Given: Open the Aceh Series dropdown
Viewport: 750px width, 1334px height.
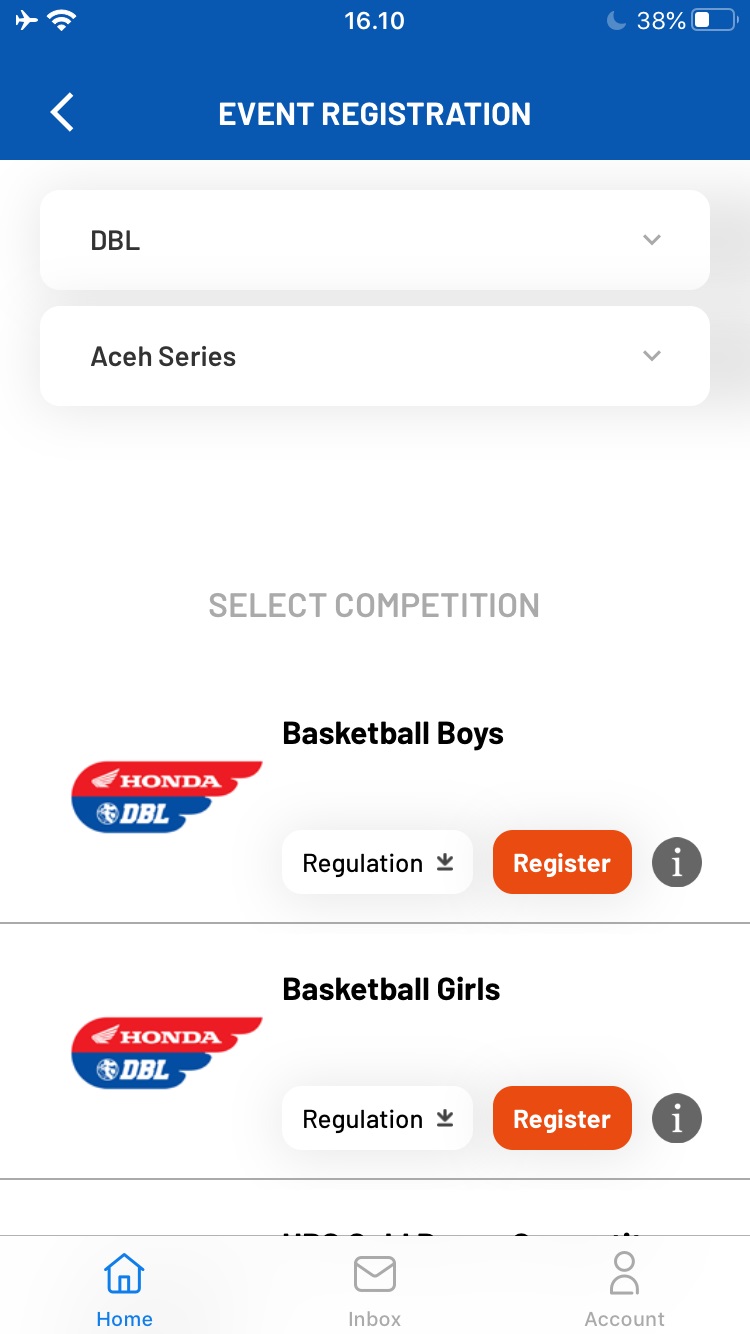Looking at the screenshot, I should (x=375, y=356).
